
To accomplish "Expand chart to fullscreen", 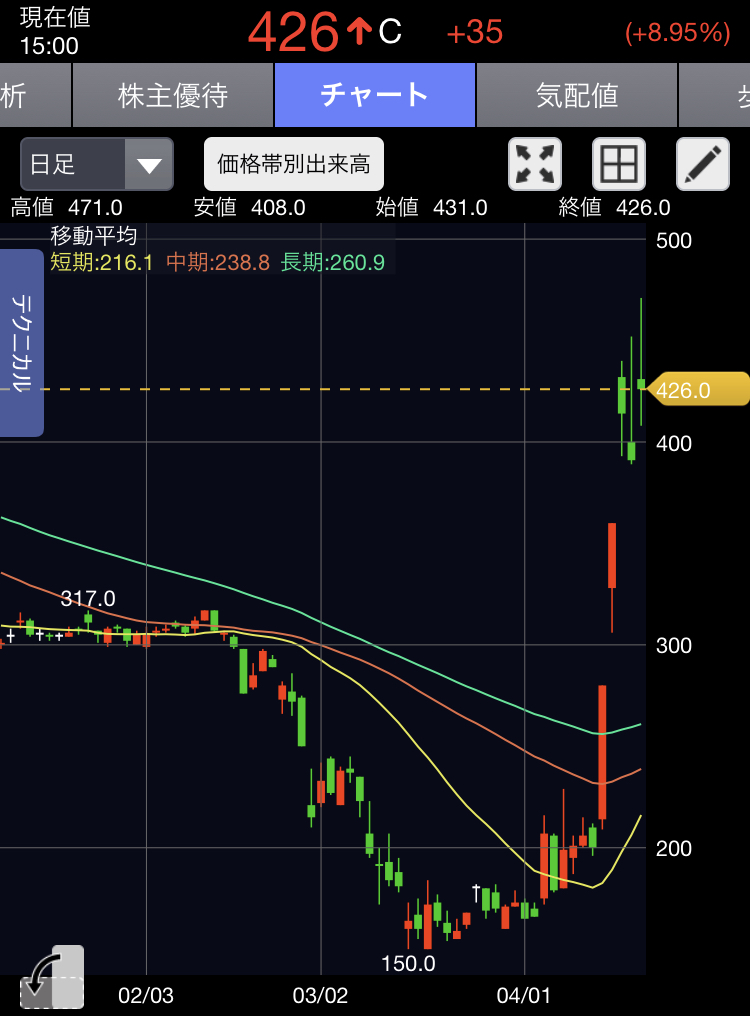I will pos(535,164).
